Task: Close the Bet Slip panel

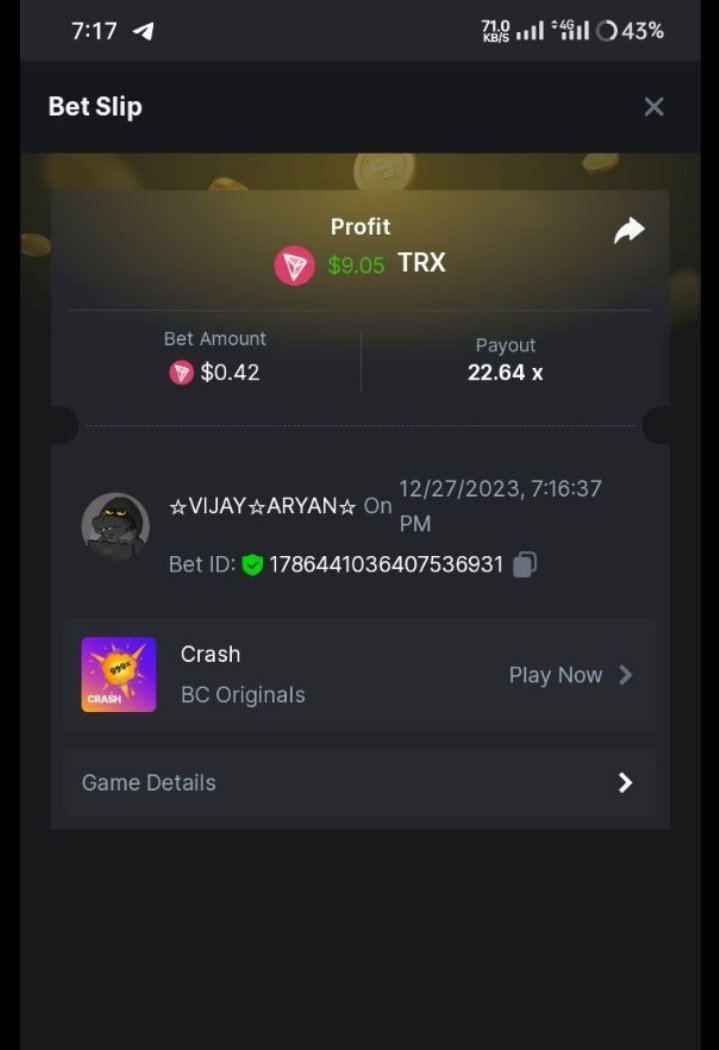Action: click(654, 107)
